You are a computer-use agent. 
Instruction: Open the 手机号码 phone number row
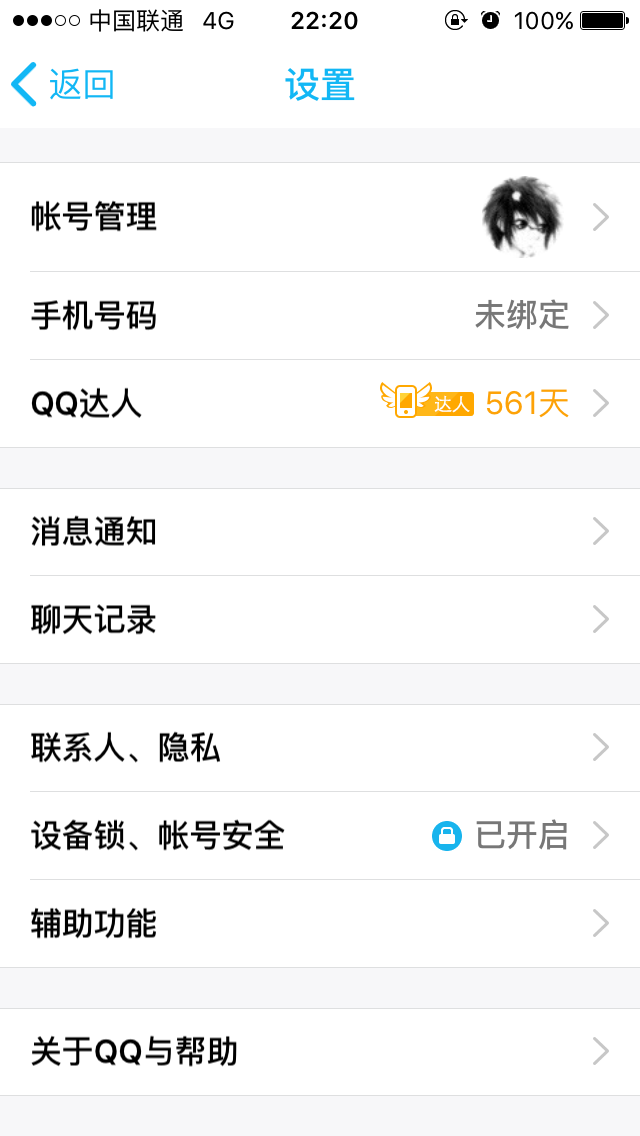coord(320,316)
